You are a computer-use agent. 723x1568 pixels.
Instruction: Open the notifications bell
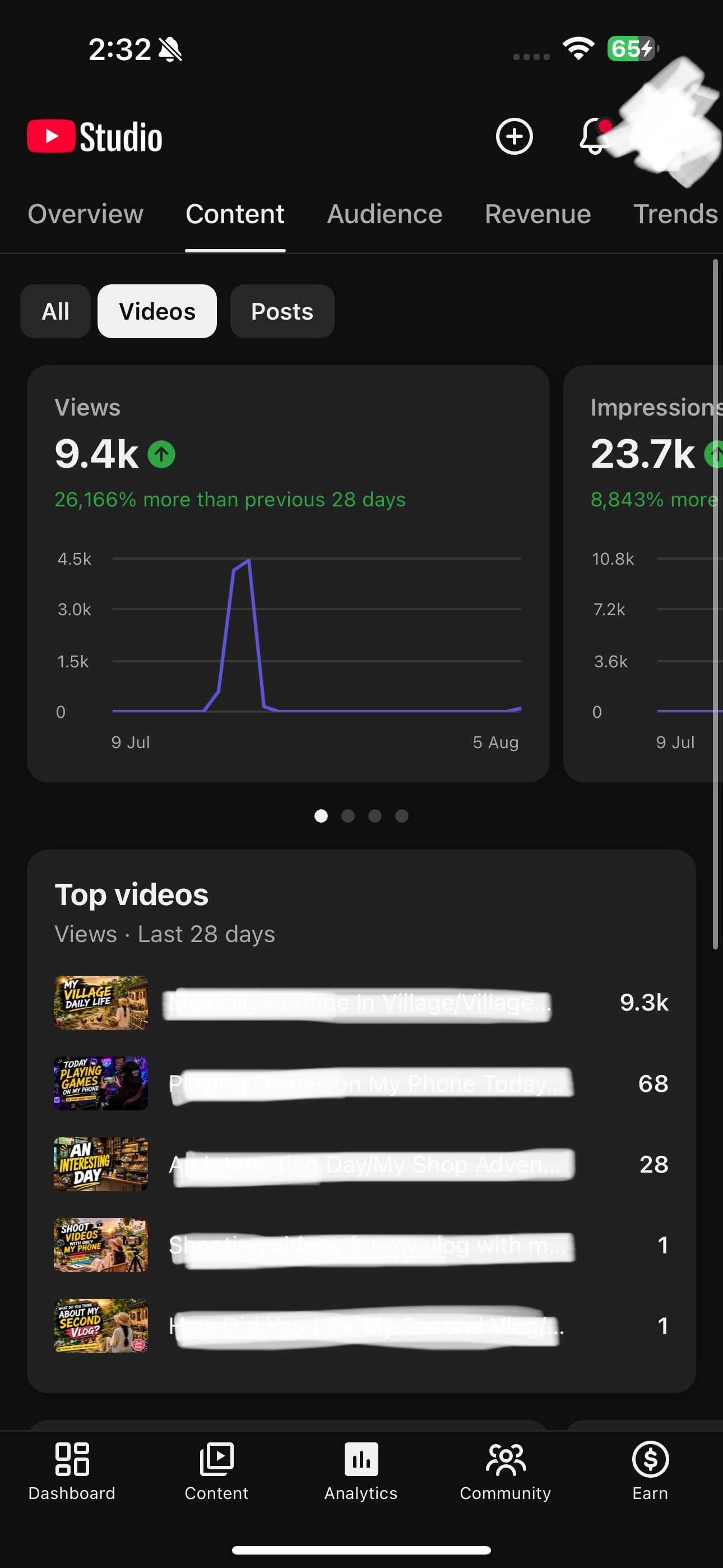point(594,136)
